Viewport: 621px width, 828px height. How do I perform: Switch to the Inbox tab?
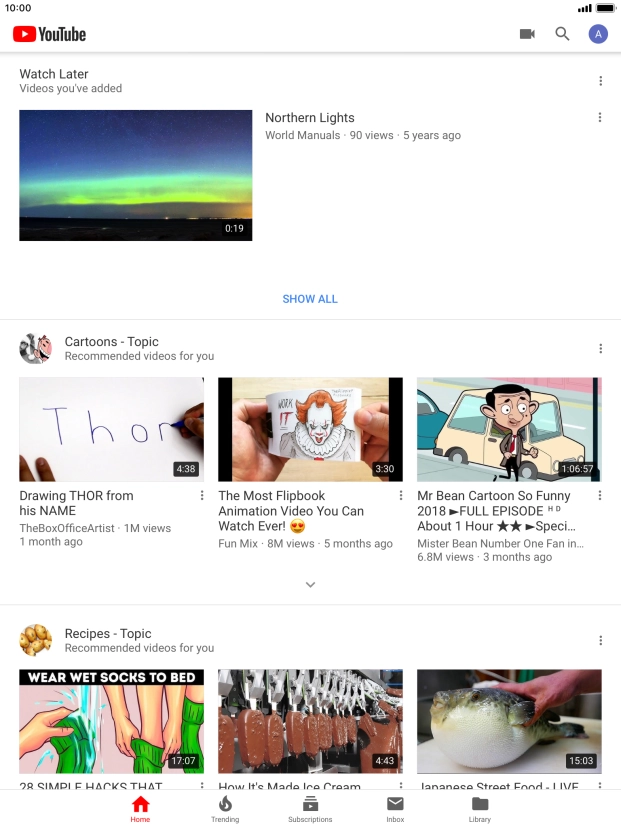click(x=395, y=808)
